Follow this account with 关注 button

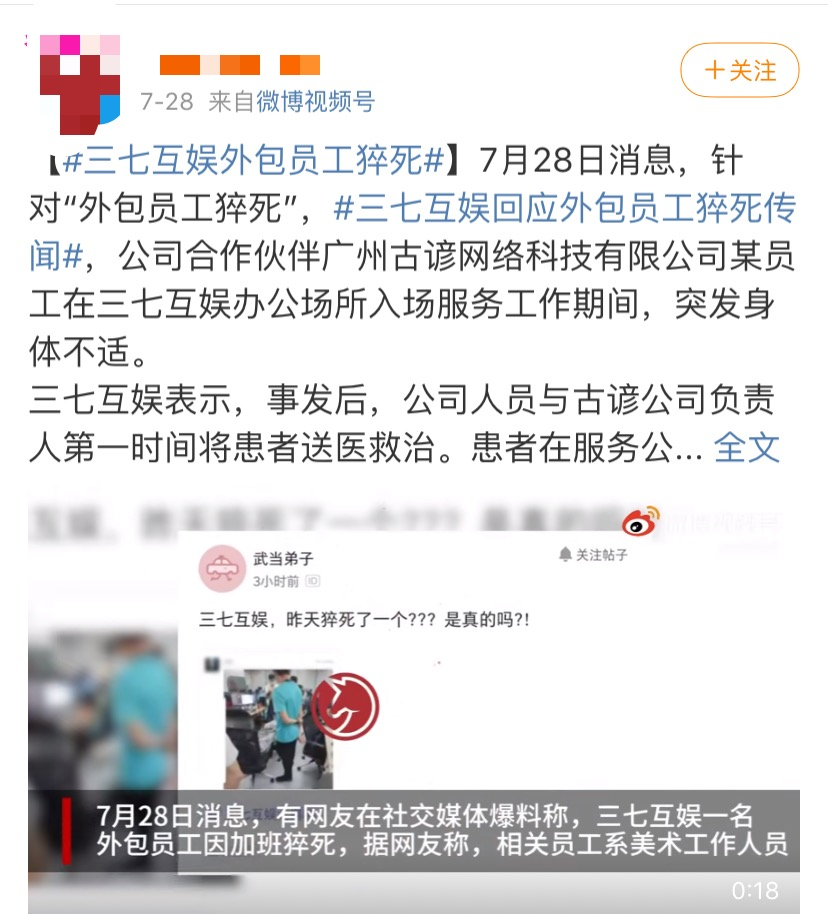coord(740,71)
